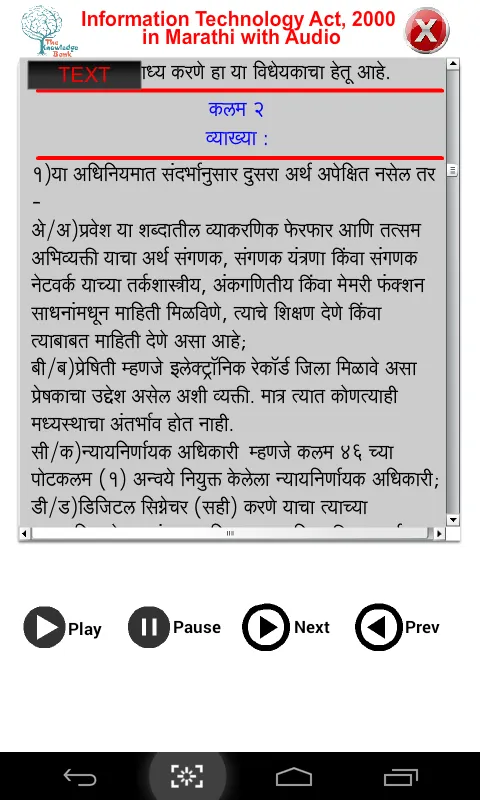The image size is (480, 800).
Task: Tap the system back button
Action: [x=80, y=777]
